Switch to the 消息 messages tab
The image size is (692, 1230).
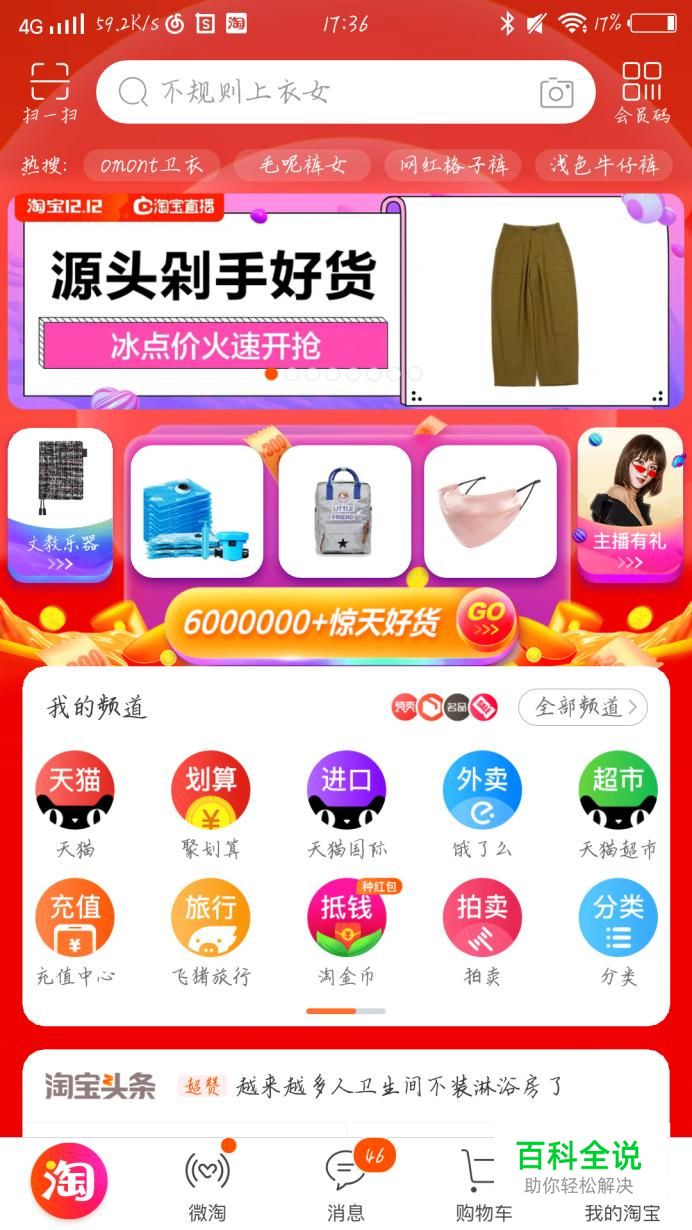tap(346, 1185)
